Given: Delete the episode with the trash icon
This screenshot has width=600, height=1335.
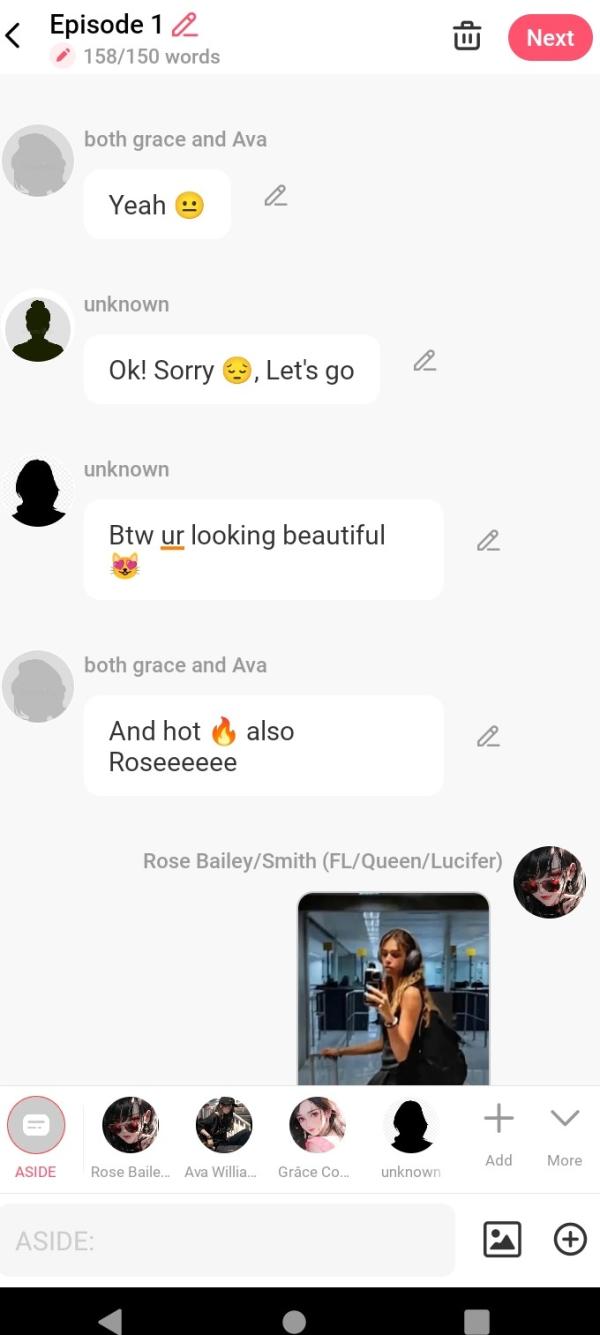Looking at the screenshot, I should pyautogui.click(x=467, y=37).
